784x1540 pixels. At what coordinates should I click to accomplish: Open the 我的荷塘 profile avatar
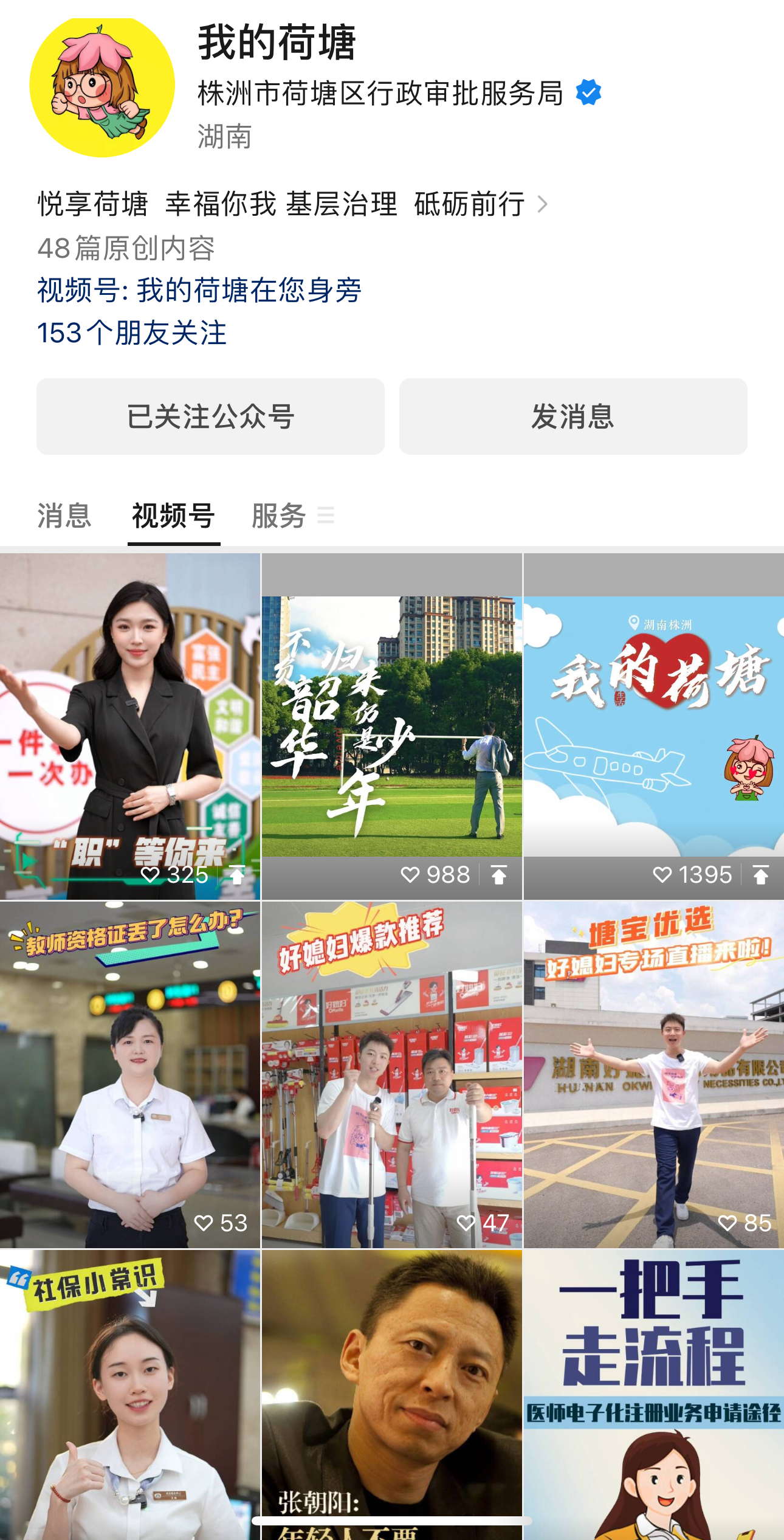coord(102,88)
